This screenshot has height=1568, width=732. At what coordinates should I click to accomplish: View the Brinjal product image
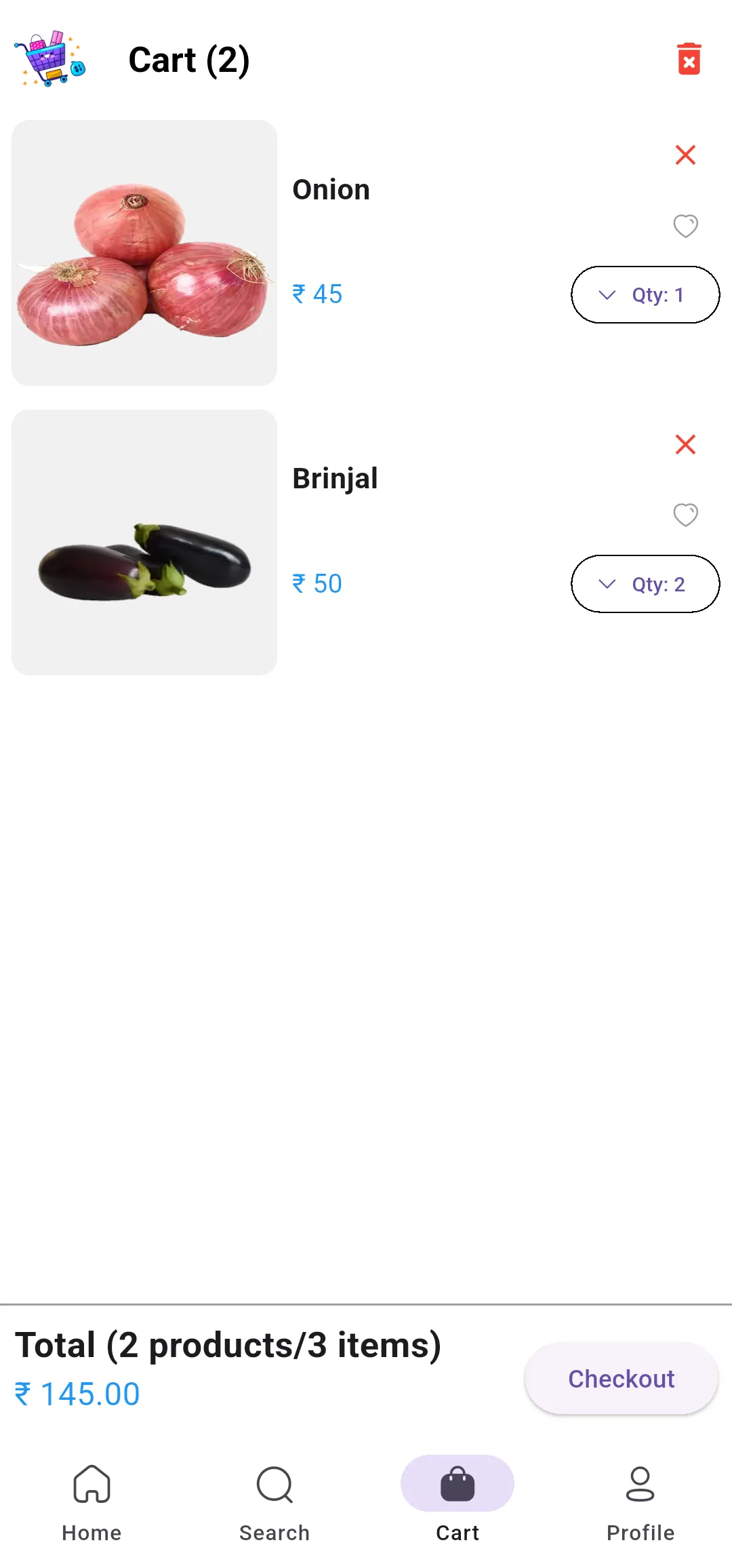pos(144,542)
